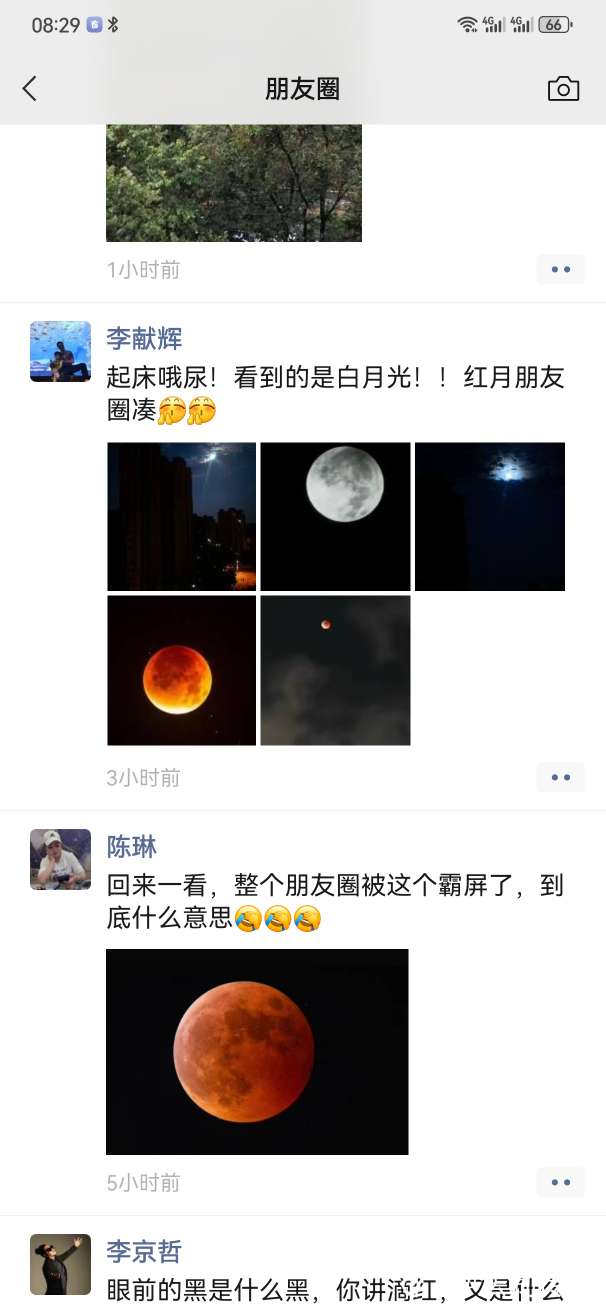Go back from 朋友圈
This screenshot has width=606, height=1308.
point(30,89)
